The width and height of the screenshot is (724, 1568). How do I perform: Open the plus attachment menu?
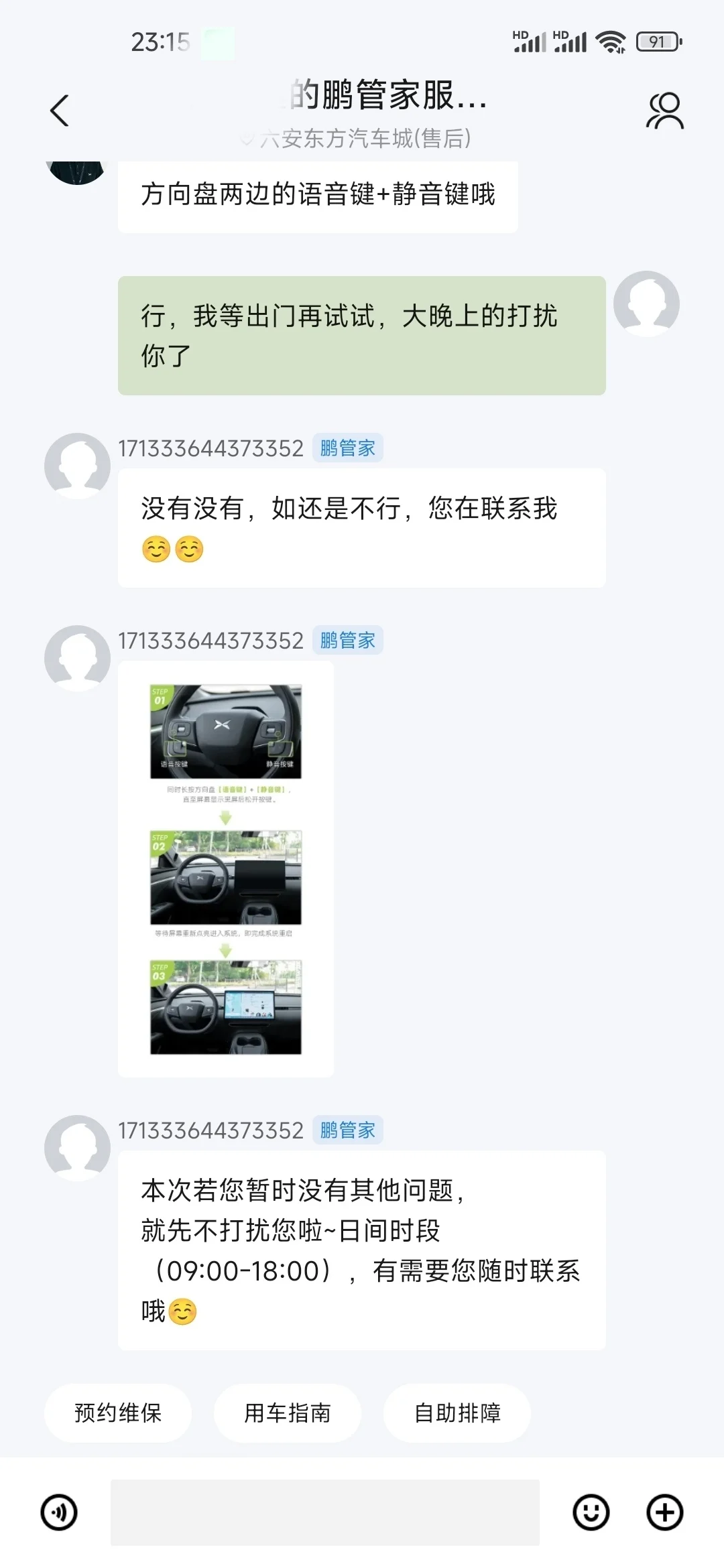(664, 1512)
